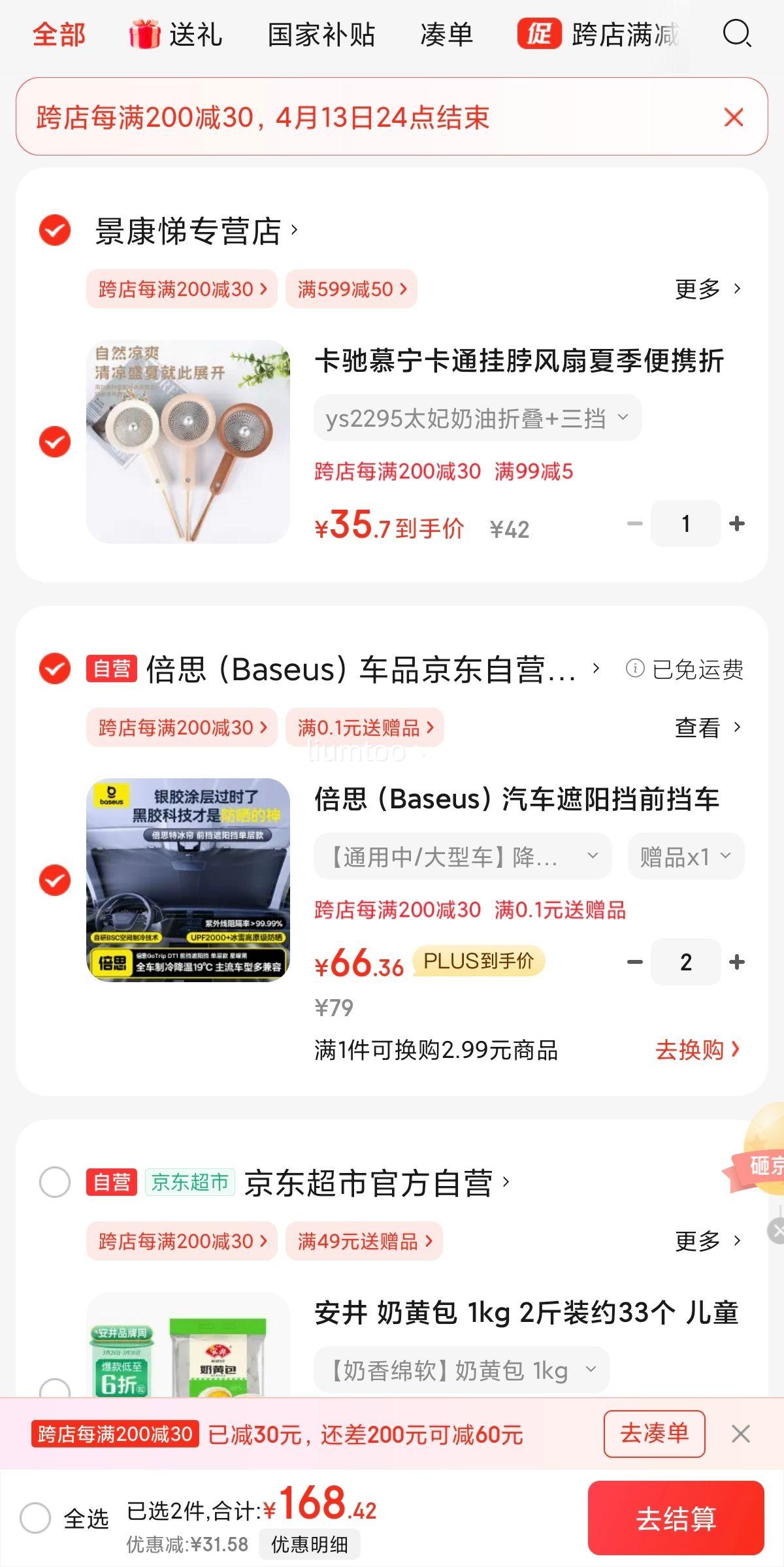Open the 奶黄包 1kg variant dropdown
The image size is (784, 1567).
point(459,1370)
